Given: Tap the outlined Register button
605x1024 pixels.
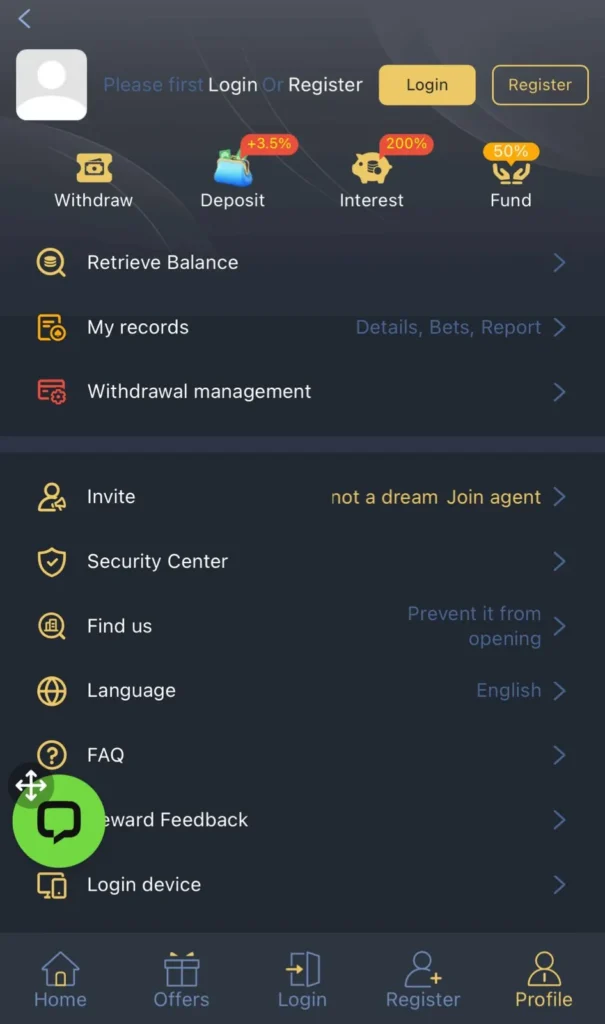Looking at the screenshot, I should pyautogui.click(x=539, y=85).
